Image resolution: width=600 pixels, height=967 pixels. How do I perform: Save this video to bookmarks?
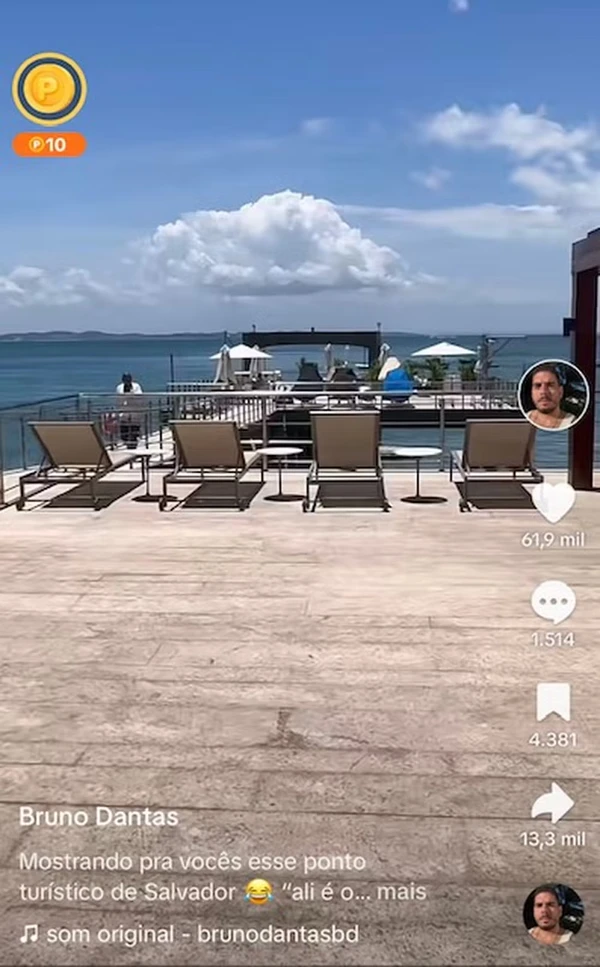(x=553, y=702)
